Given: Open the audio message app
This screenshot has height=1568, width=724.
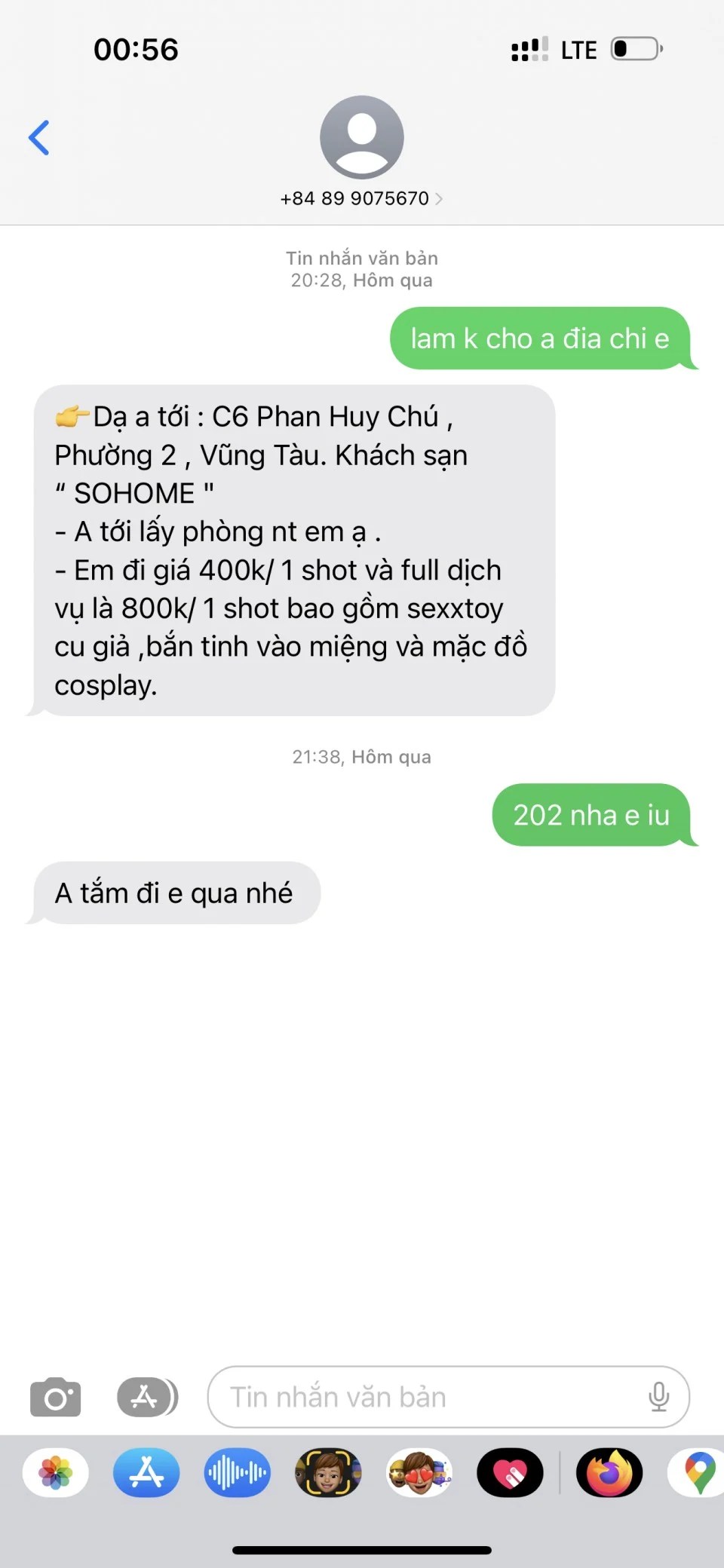Looking at the screenshot, I should point(238,1472).
